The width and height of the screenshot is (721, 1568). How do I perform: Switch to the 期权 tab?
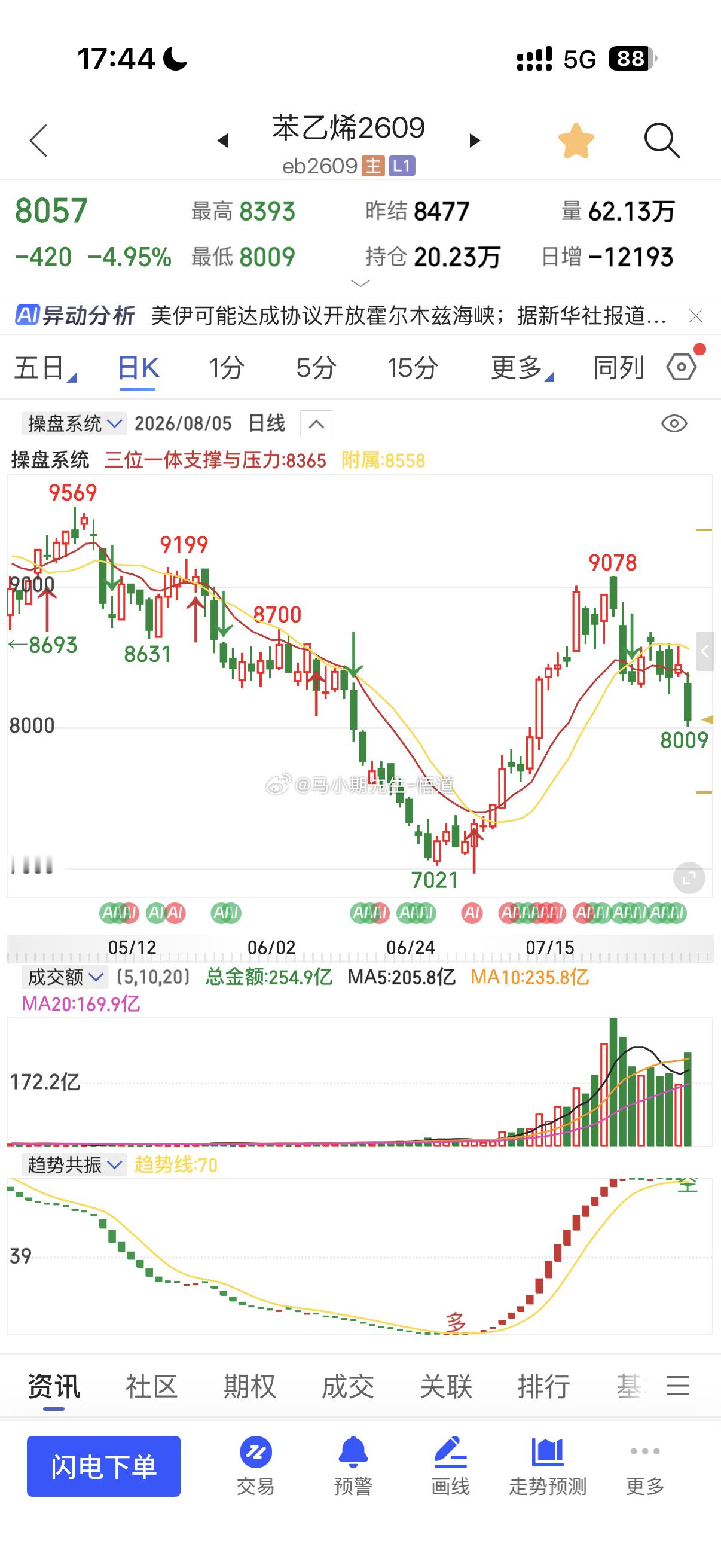(249, 1387)
